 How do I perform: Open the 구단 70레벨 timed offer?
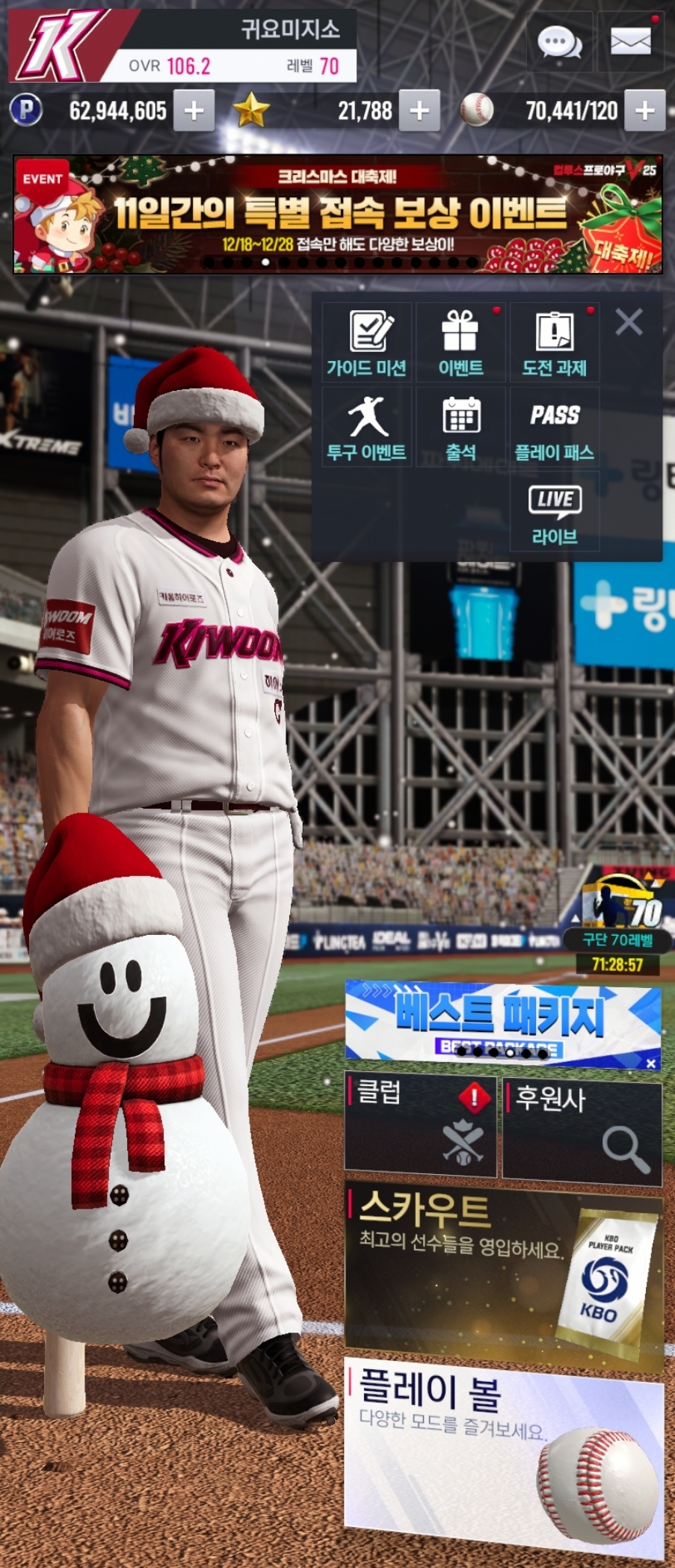(x=617, y=923)
